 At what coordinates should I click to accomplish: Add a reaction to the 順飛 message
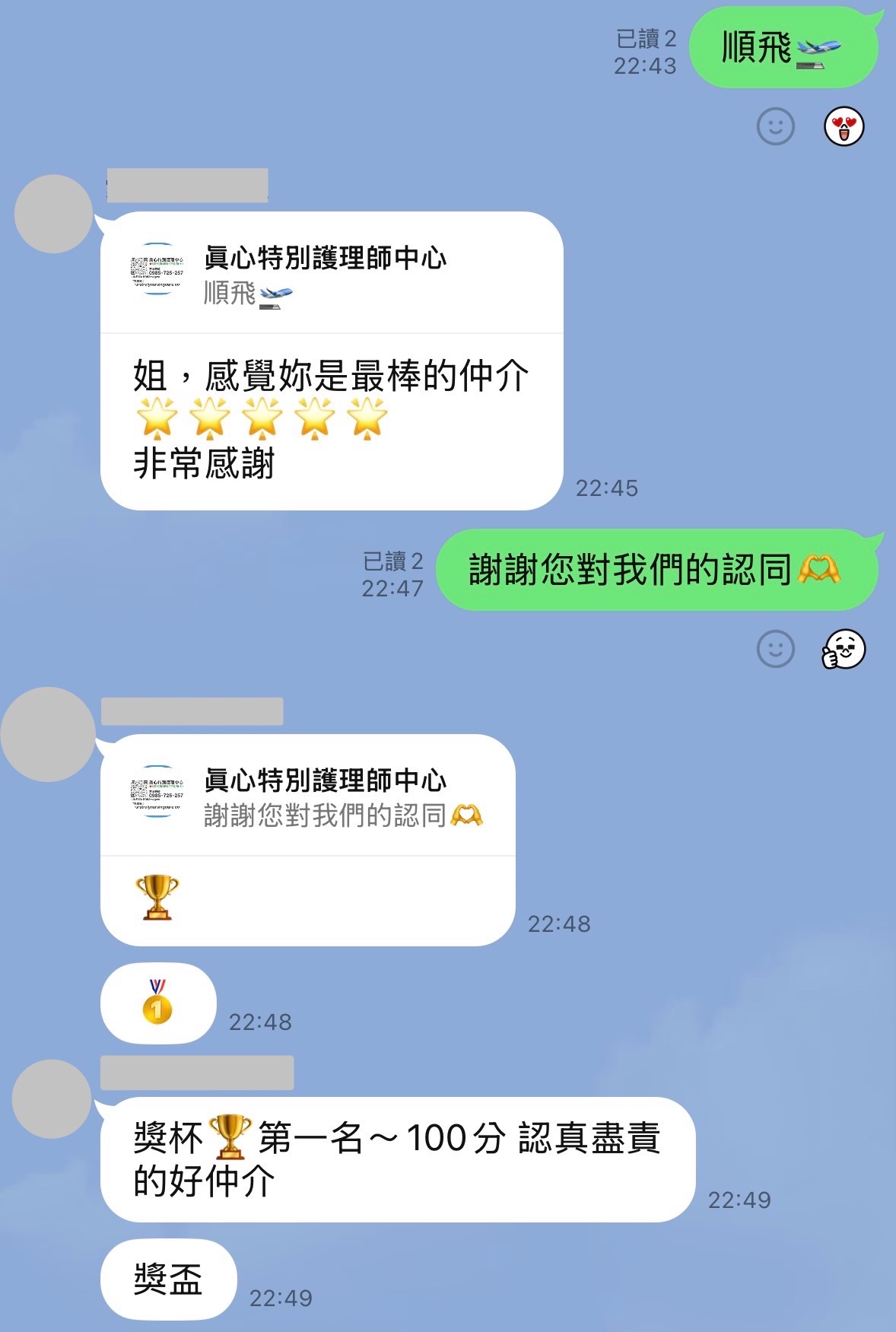(775, 126)
